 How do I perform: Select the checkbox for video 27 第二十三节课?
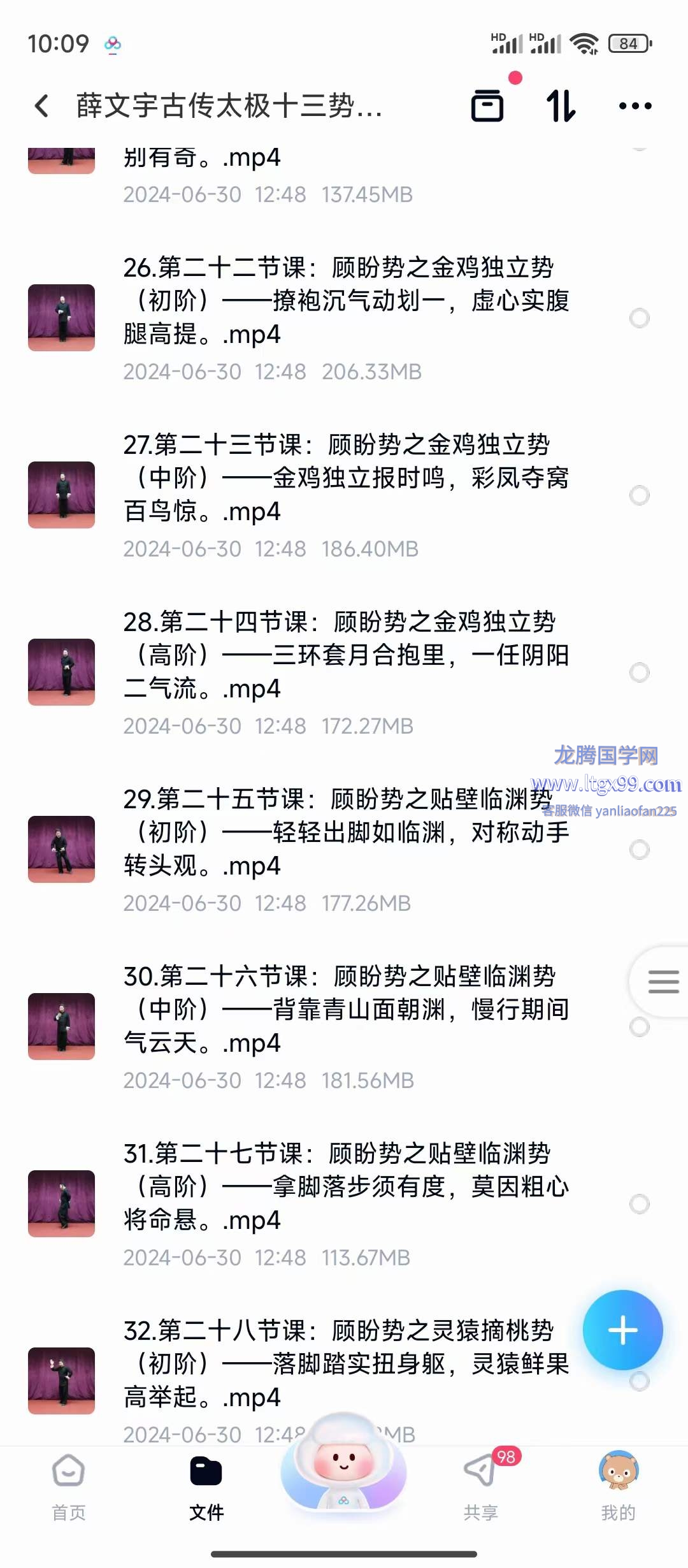[639, 495]
